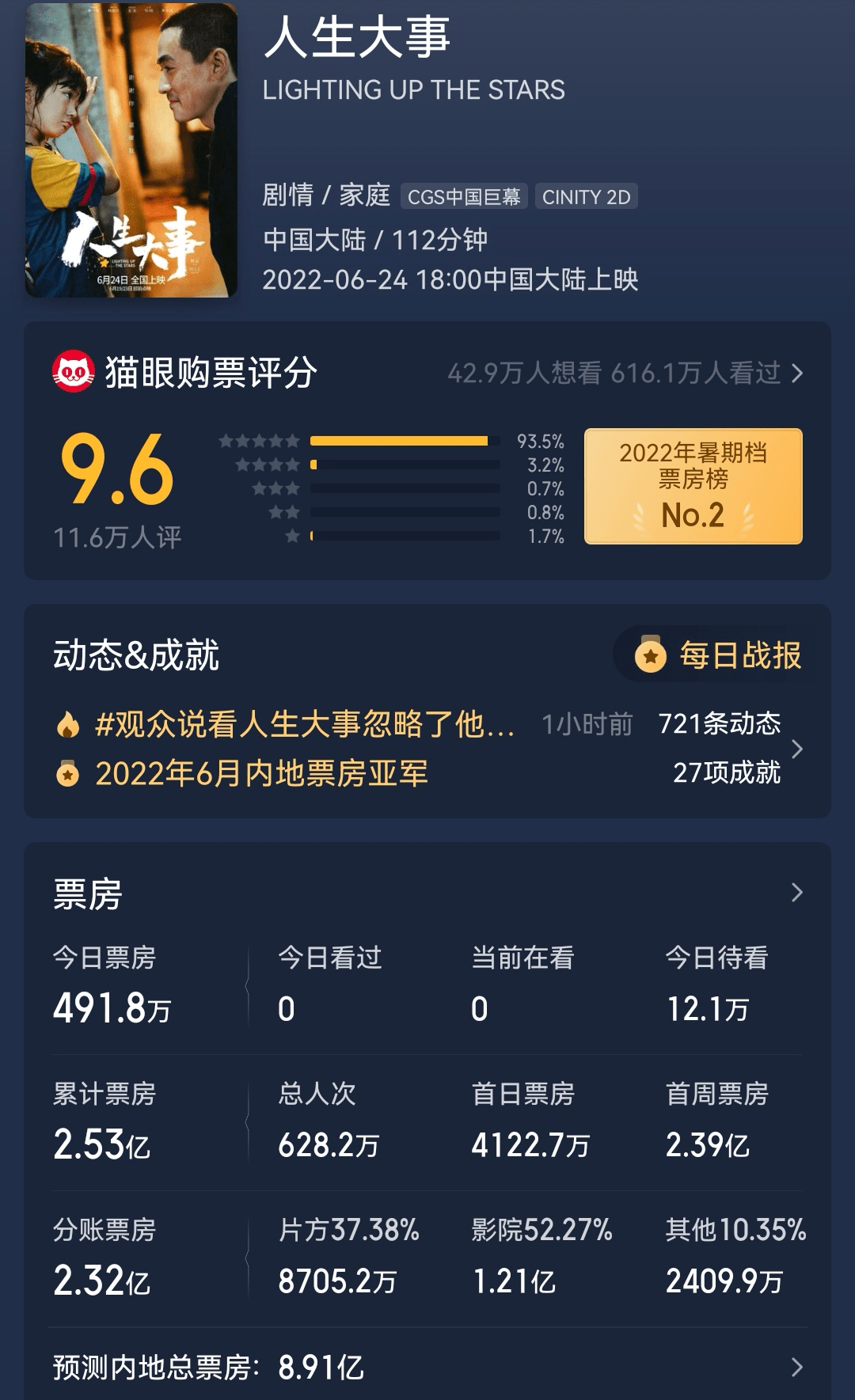Open the 每日战报 daily report
The image size is (855, 1400).
coord(720,655)
